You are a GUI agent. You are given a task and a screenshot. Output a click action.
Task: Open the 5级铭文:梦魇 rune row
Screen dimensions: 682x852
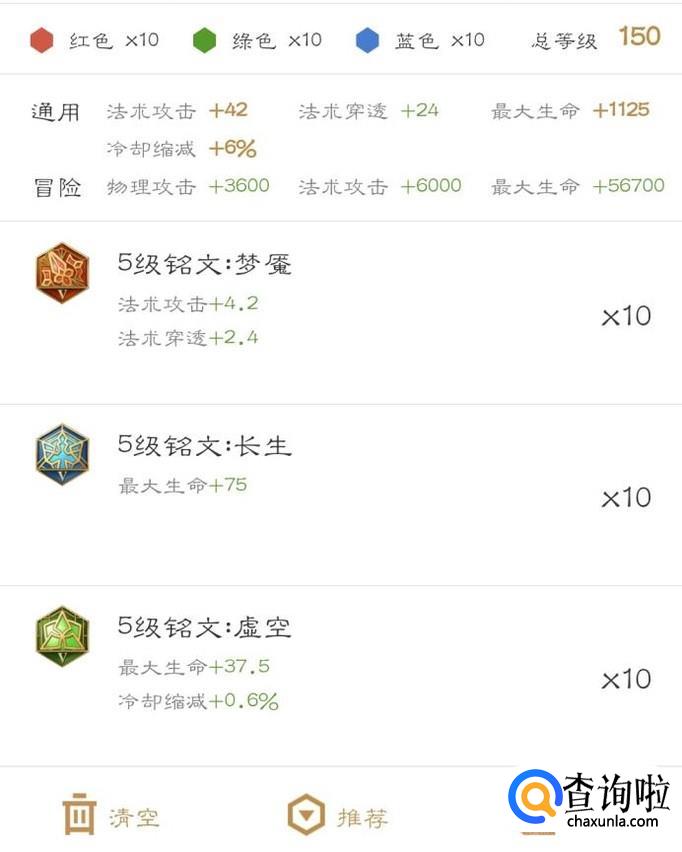(340, 313)
